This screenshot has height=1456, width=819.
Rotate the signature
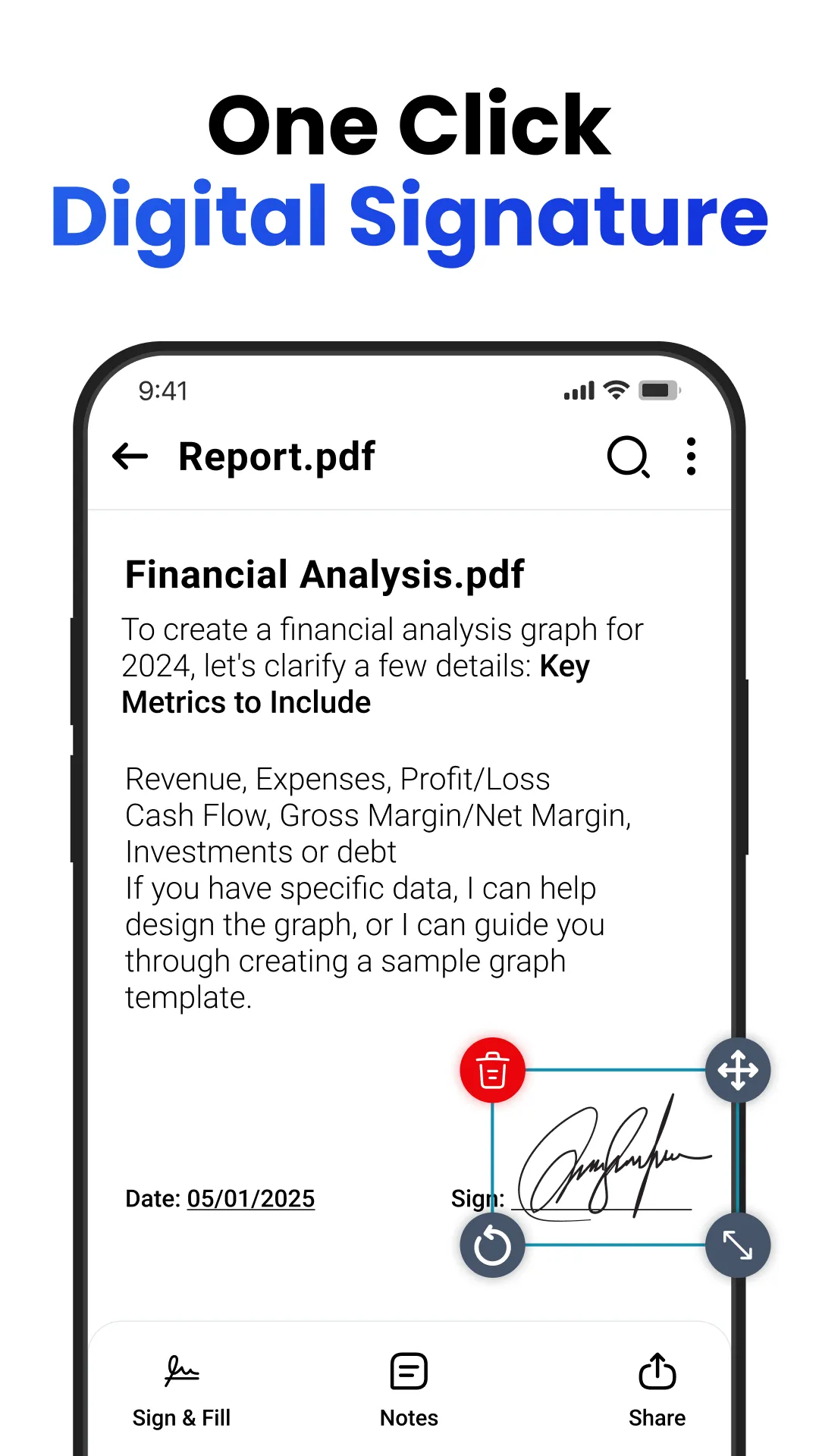click(x=491, y=1246)
